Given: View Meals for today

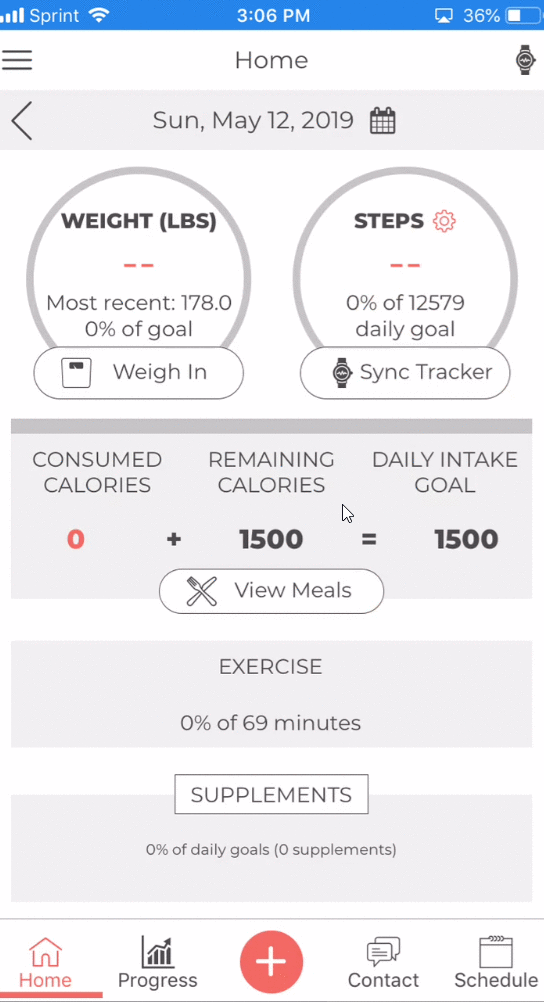Looking at the screenshot, I should pyautogui.click(x=272, y=591).
